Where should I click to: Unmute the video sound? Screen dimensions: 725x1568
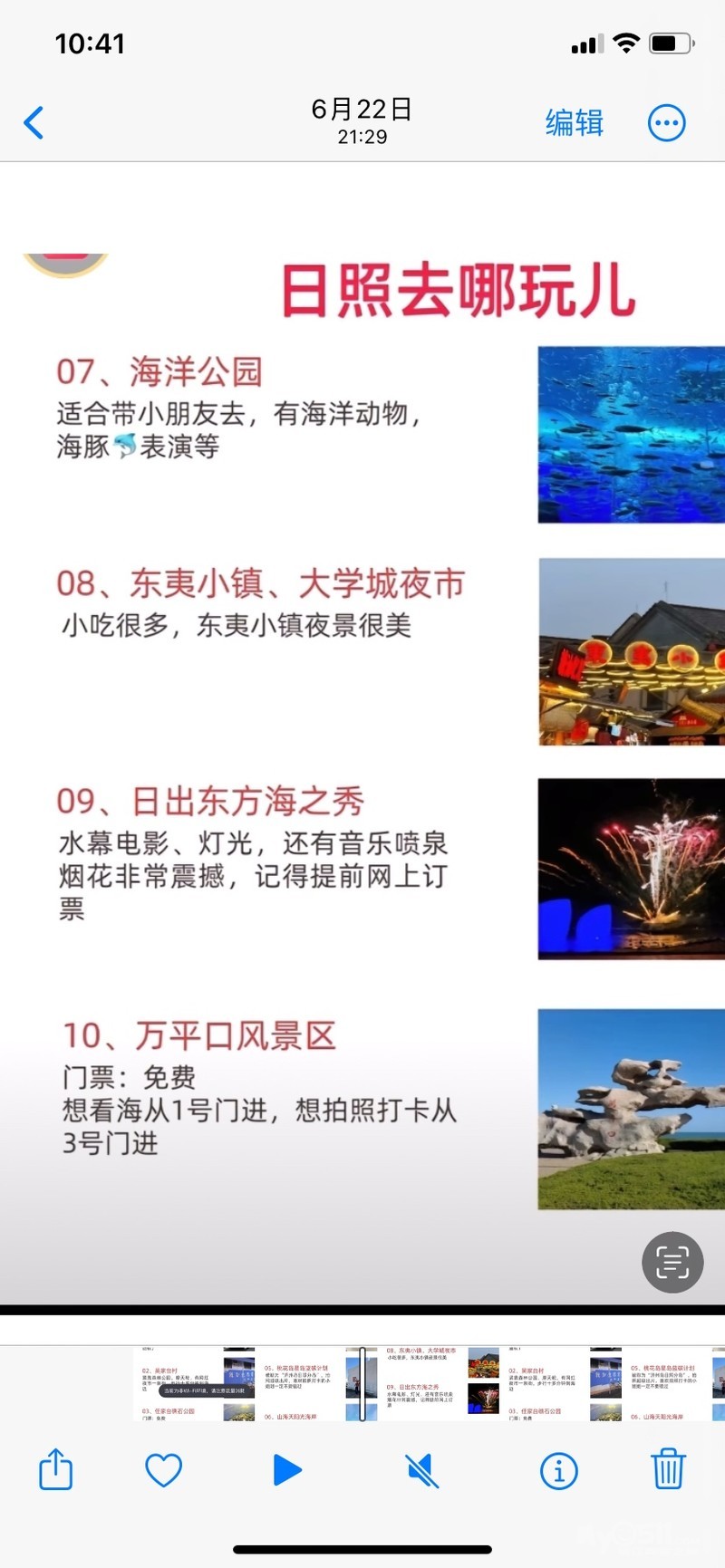click(x=422, y=1470)
